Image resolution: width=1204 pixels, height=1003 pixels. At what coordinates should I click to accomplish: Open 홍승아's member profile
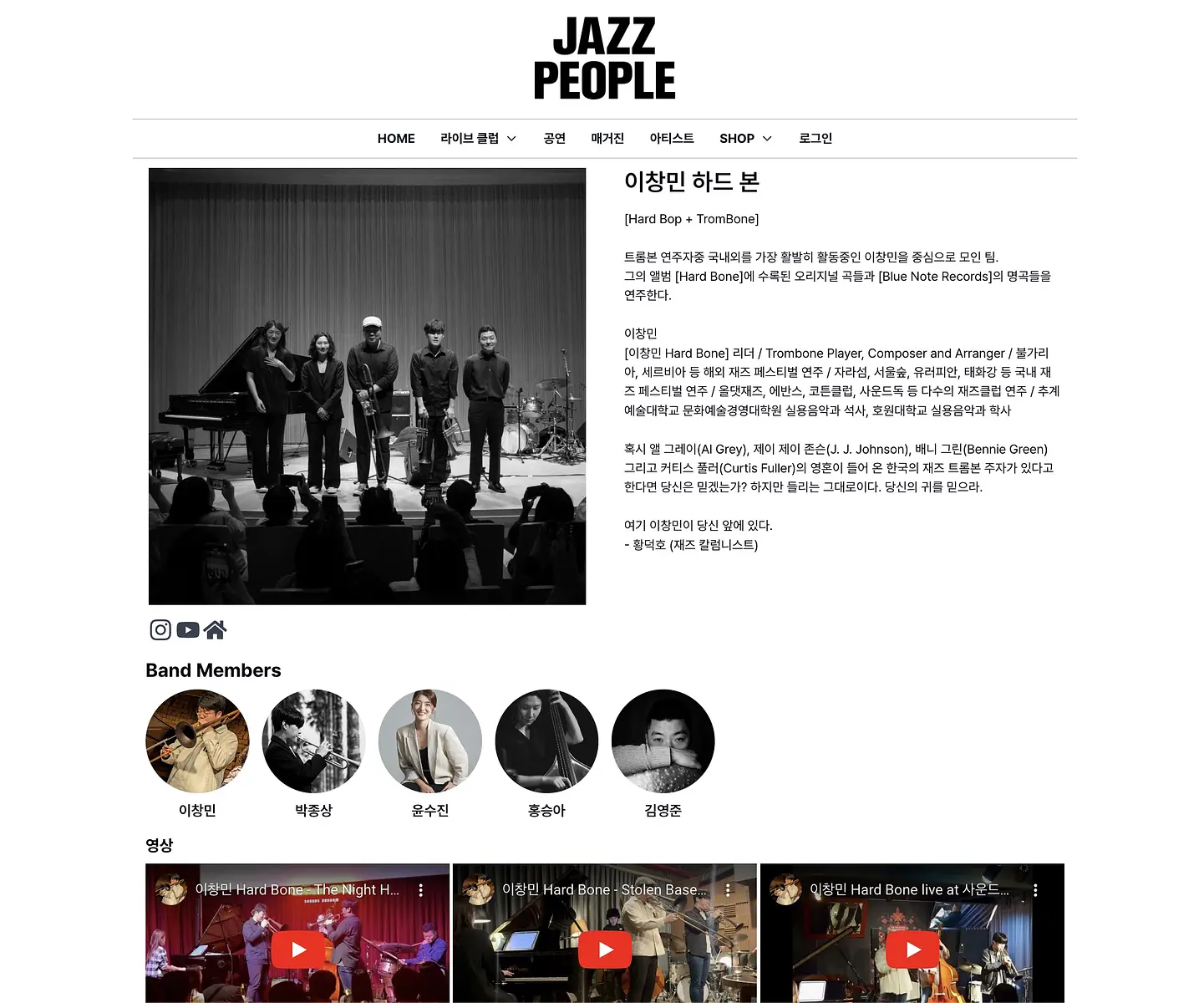pyautogui.click(x=546, y=741)
